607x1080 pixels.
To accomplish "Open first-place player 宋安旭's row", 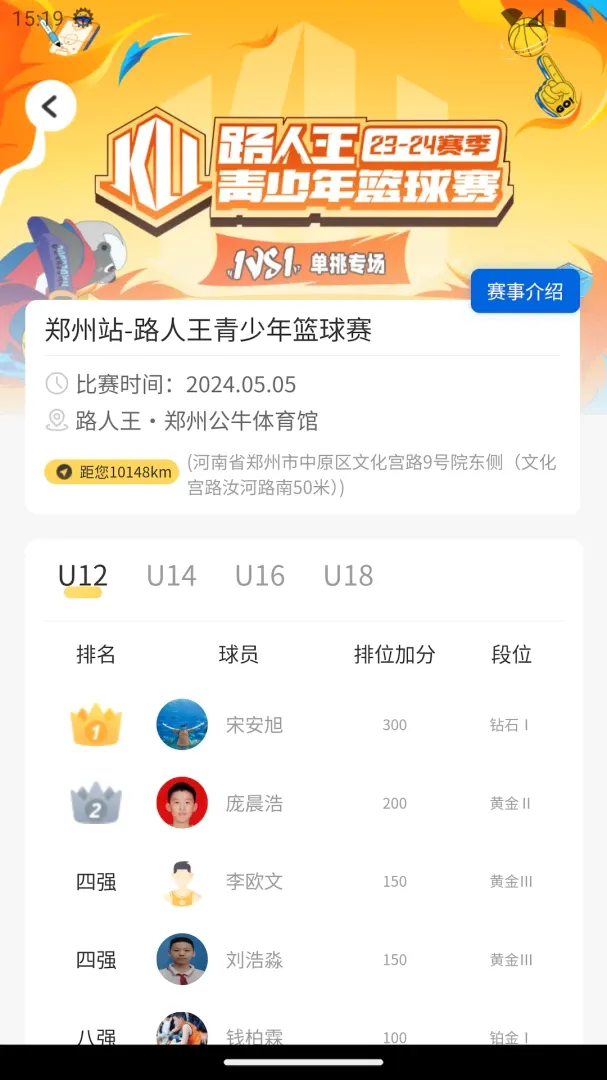I will (304, 725).
